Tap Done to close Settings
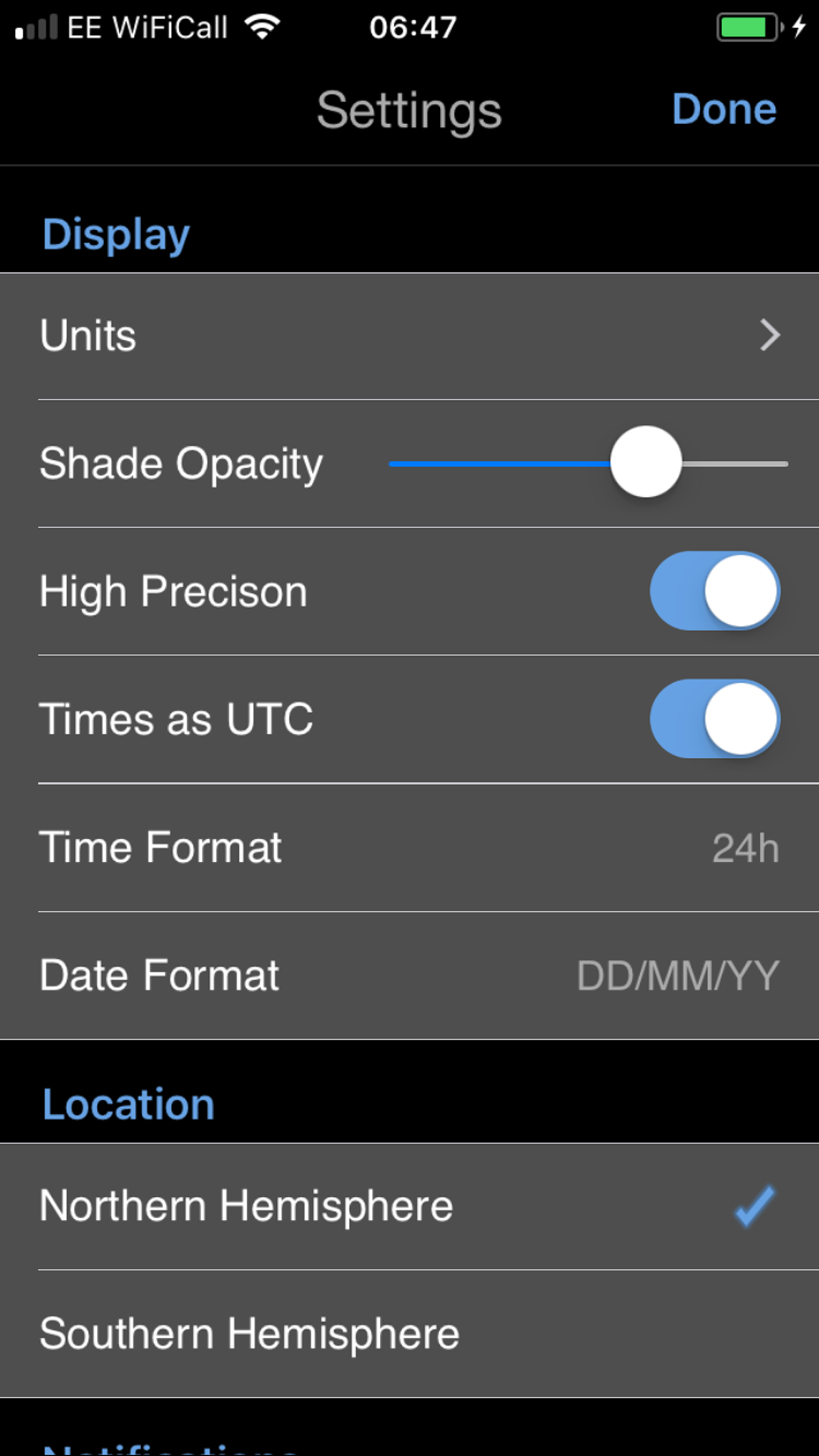Image resolution: width=819 pixels, height=1456 pixels. (x=724, y=109)
